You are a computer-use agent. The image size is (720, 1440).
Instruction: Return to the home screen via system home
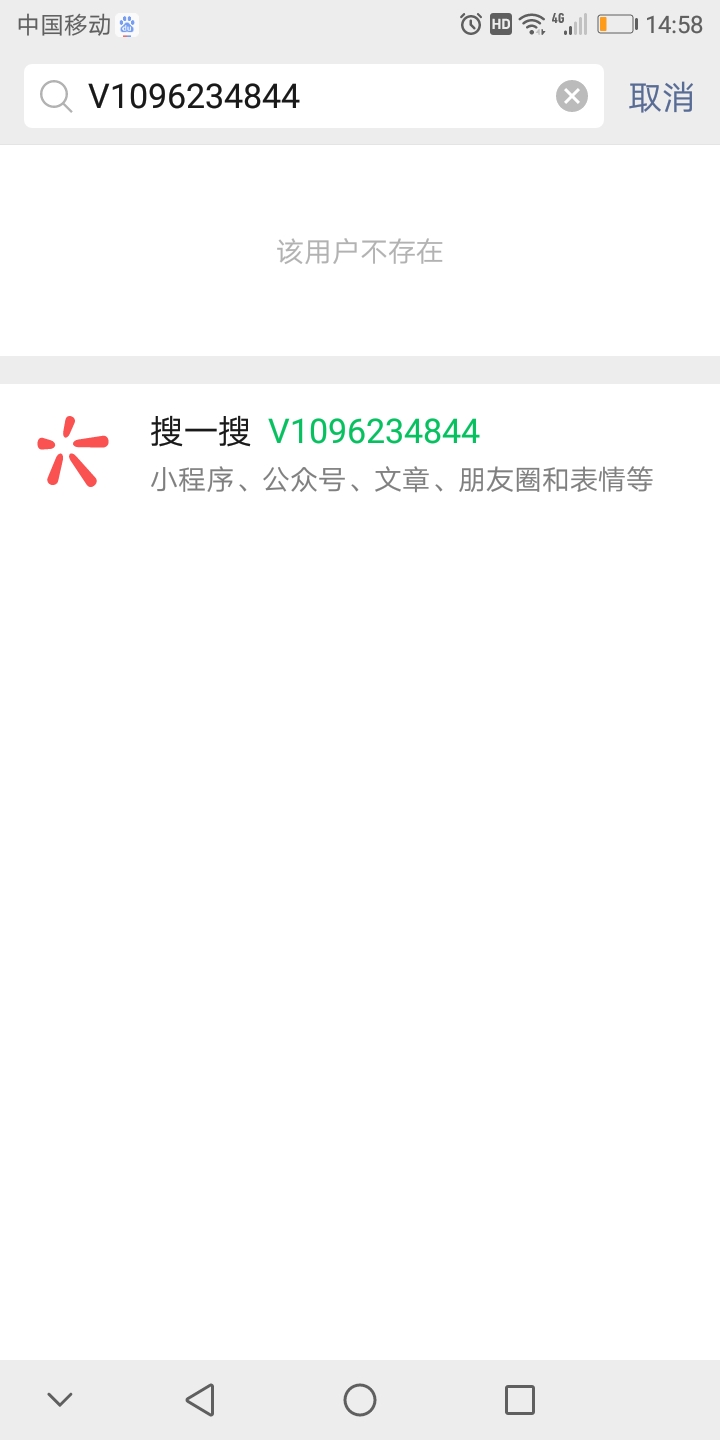pos(360,1399)
